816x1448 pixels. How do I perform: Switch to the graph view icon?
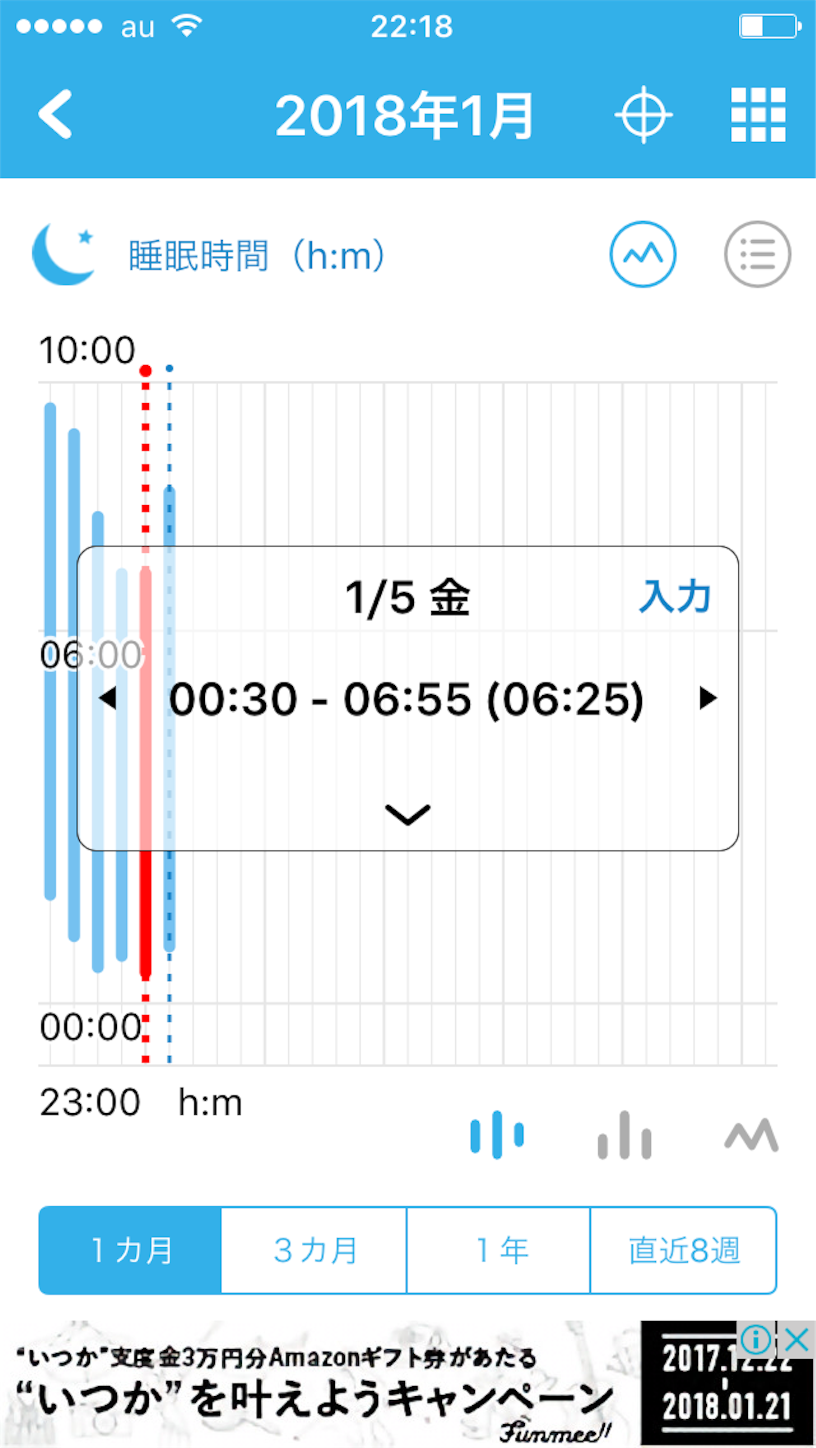[x=643, y=255]
